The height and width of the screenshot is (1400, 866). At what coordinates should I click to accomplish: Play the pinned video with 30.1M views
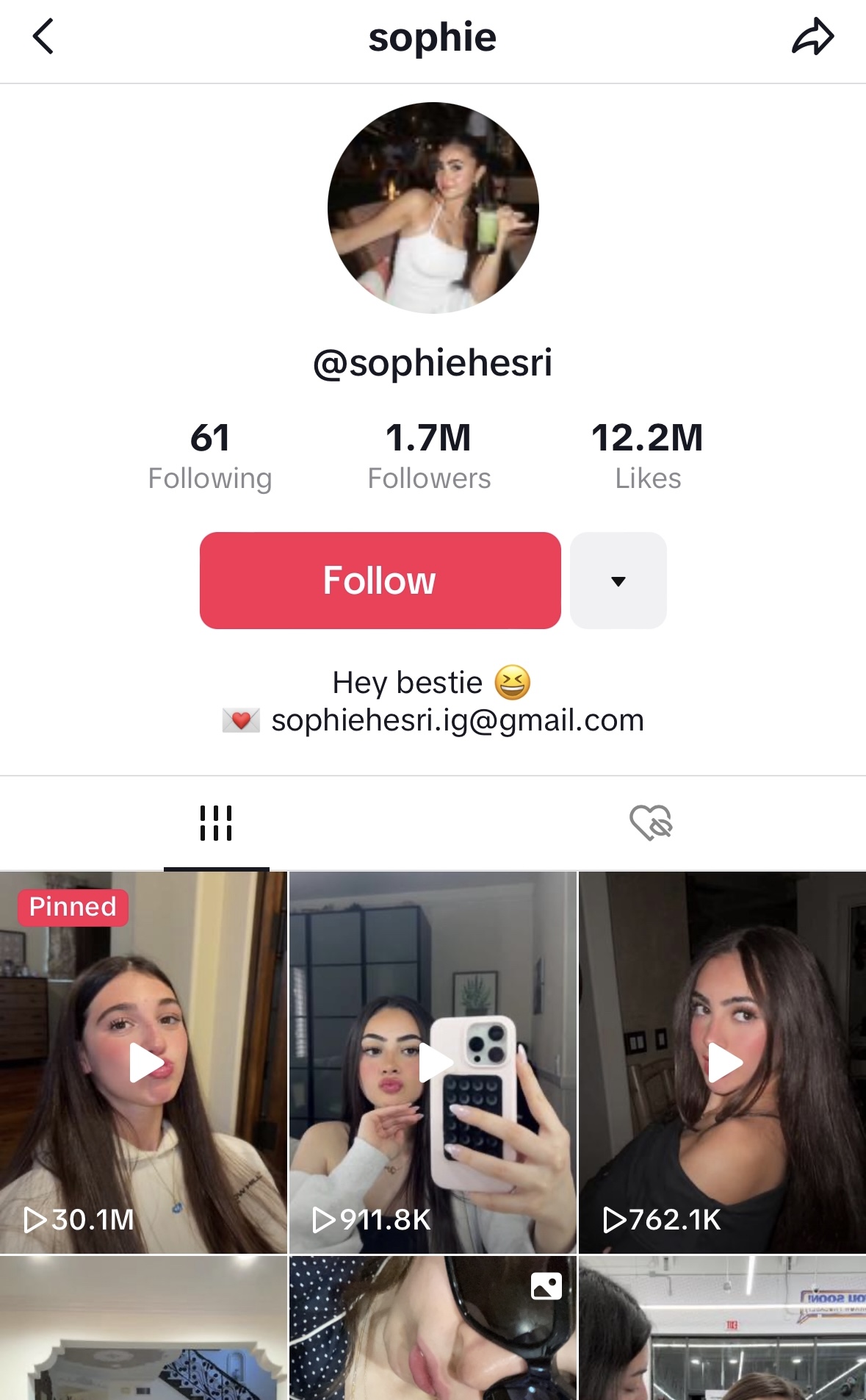click(144, 1063)
